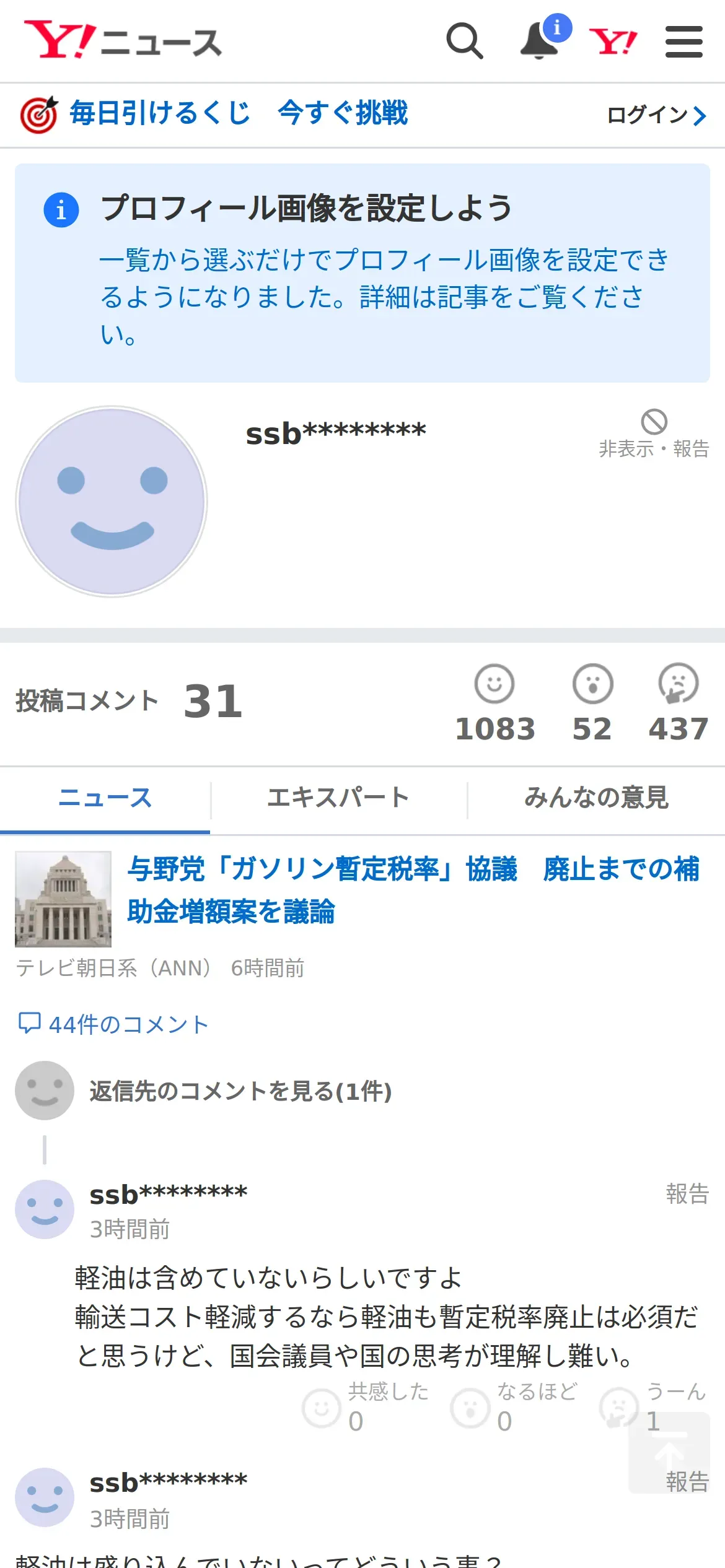This screenshot has height=1568, width=725.
Task: Open the search magnifier icon
Action: click(x=464, y=41)
